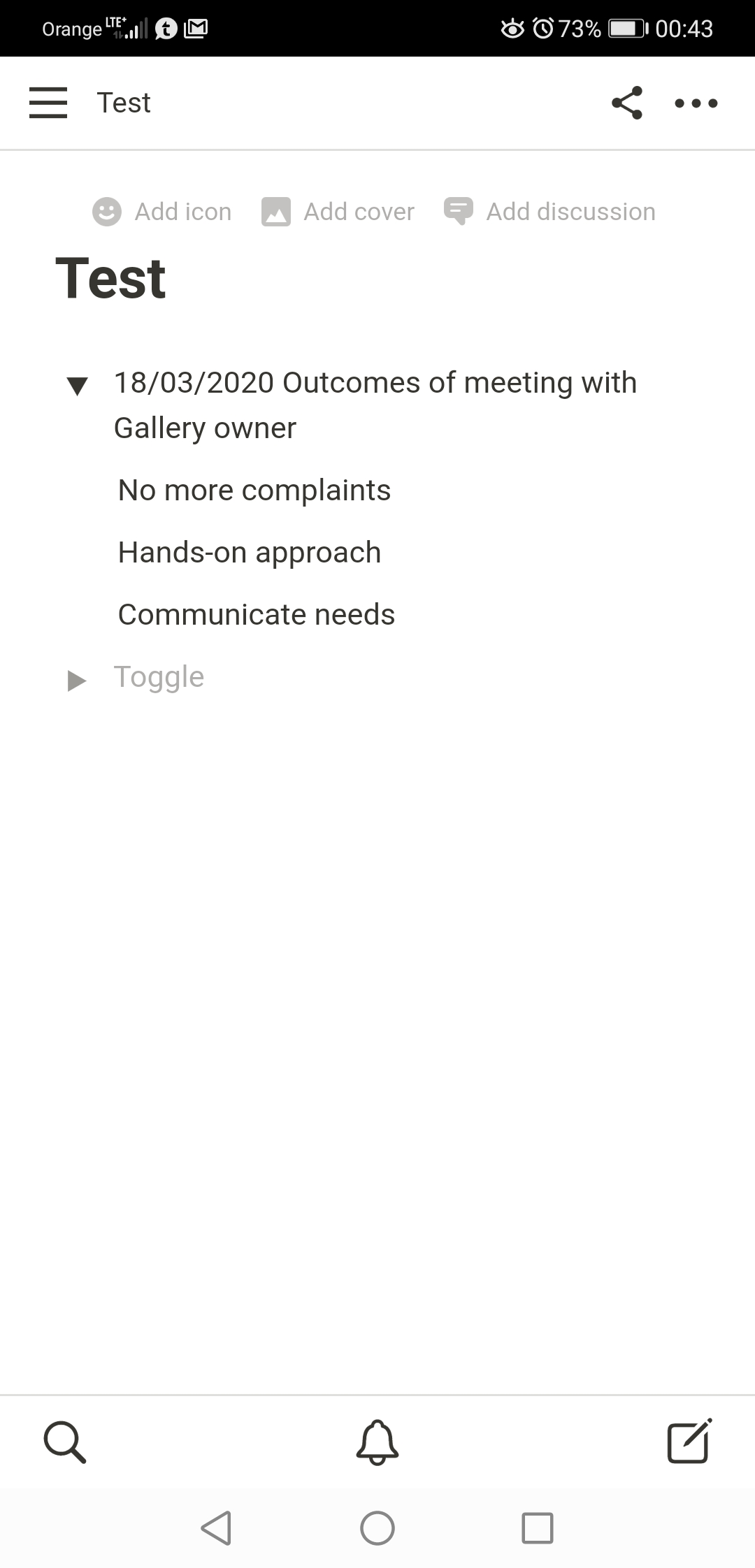Select the Test title in the header bar

pos(123,102)
